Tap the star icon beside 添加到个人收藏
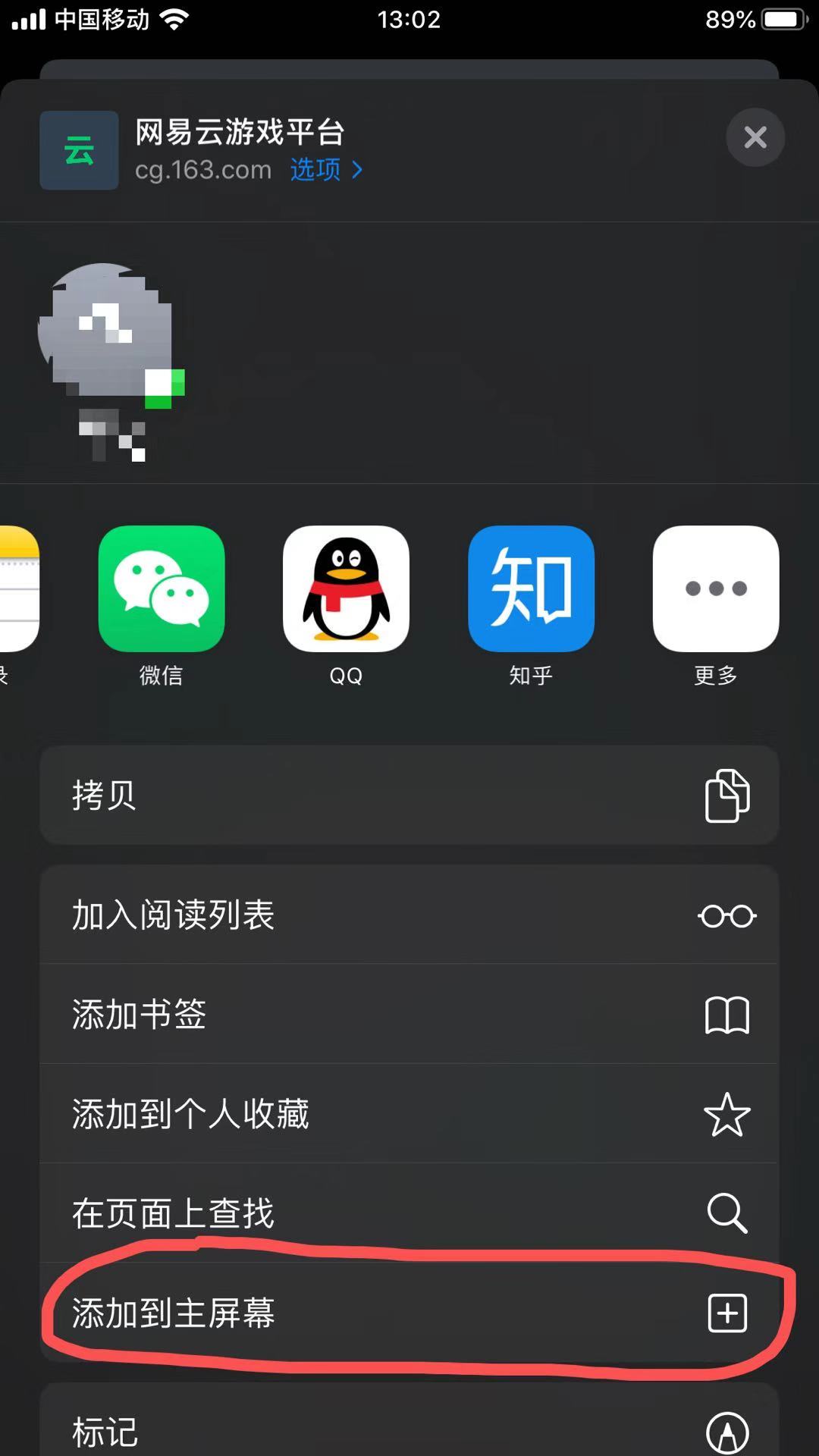The height and width of the screenshot is (1456, 819). [x=726, y=1114]
